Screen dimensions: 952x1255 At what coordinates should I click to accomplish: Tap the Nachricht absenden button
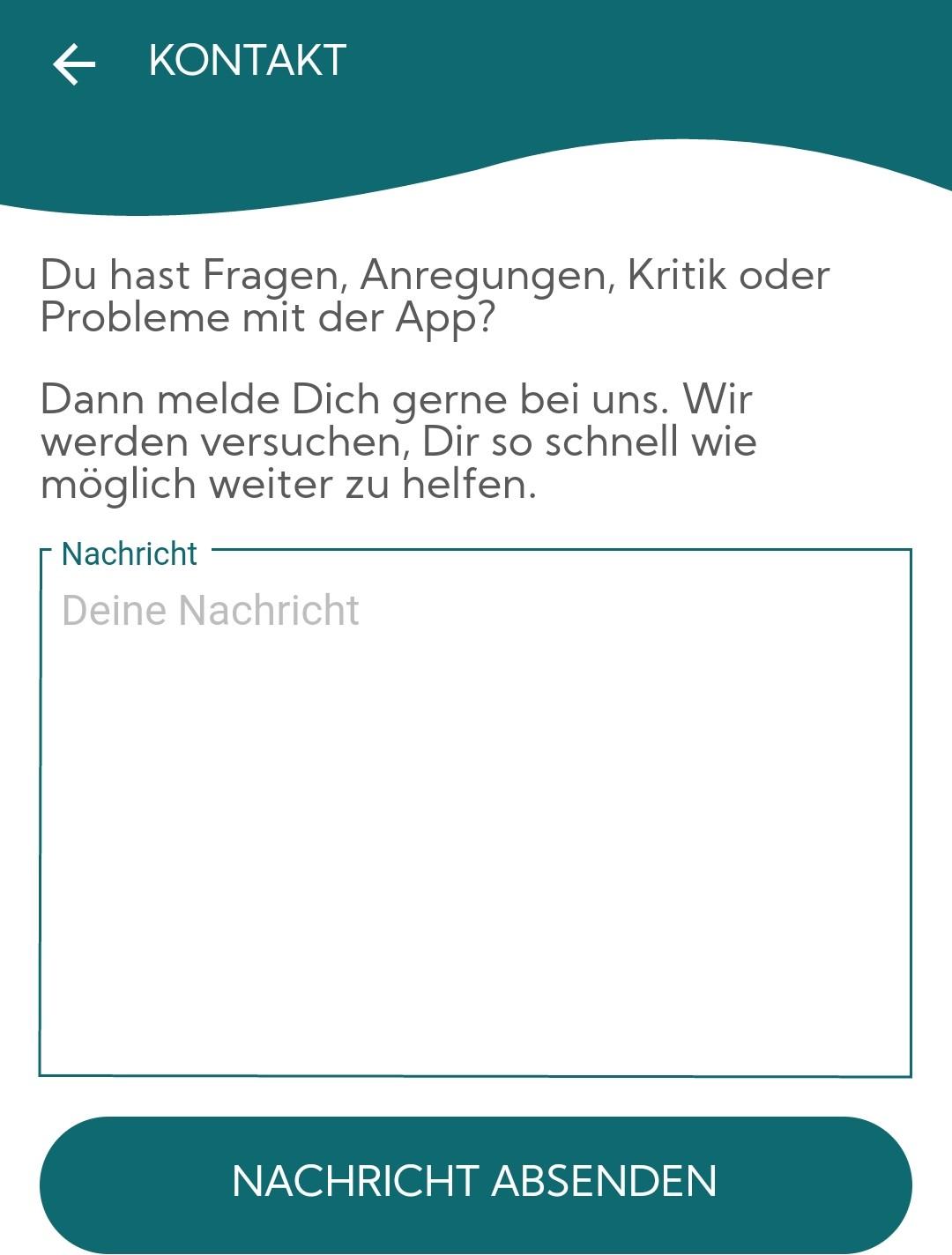[475, 1182]
